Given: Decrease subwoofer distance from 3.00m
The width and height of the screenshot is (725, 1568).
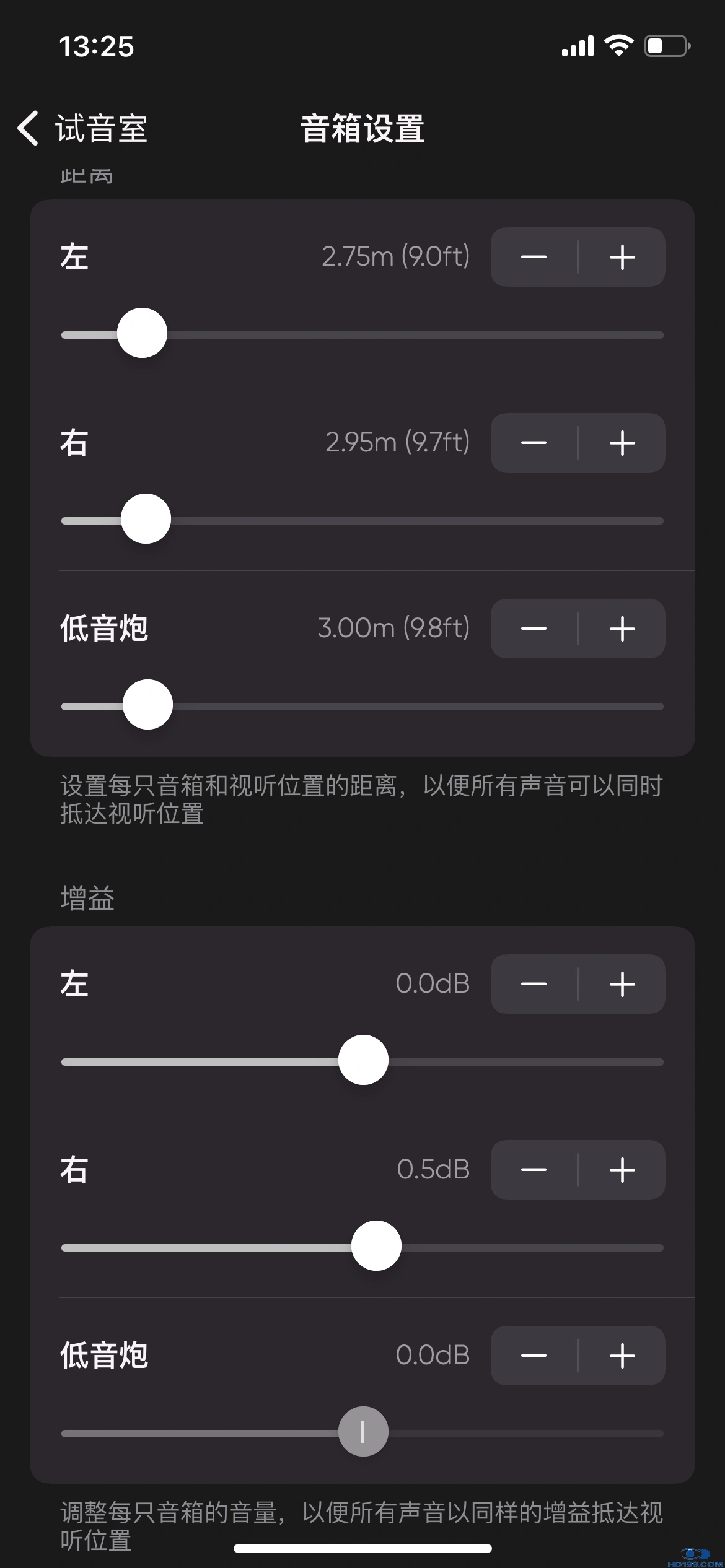Looking at the screenshot, I should click(534, 629).
